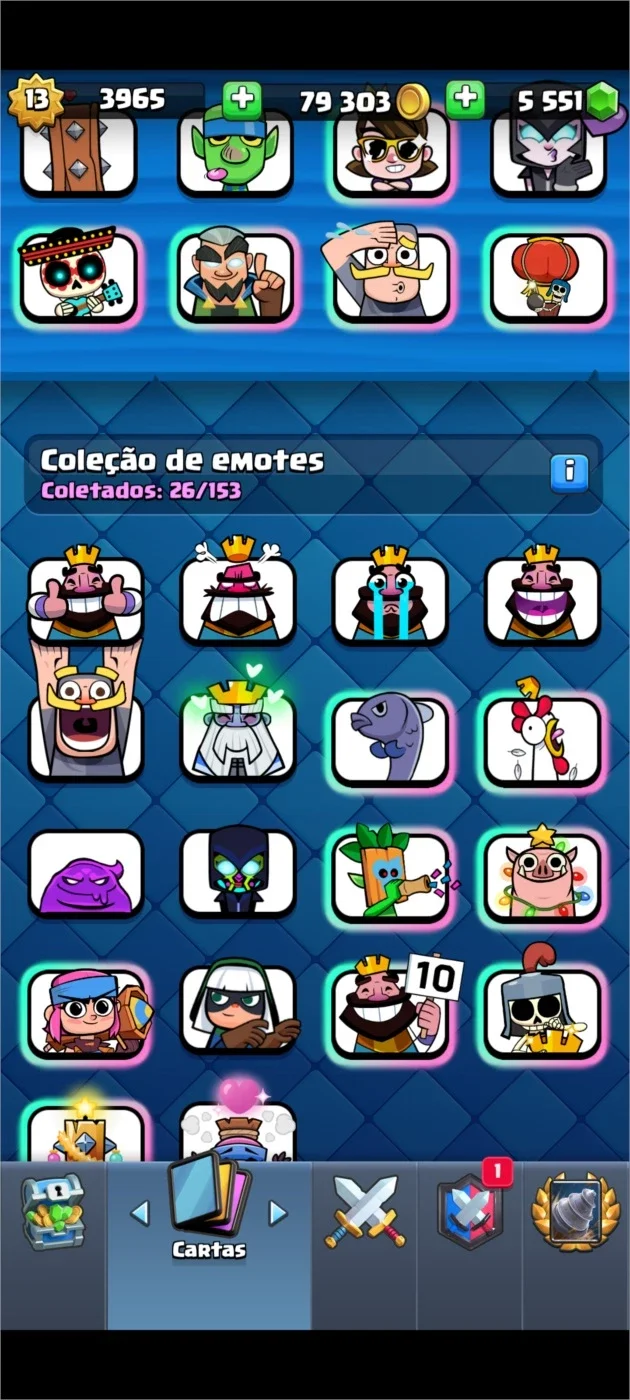This screenshot has width=630, height=1400.
Task: Open the events tab with laurel trophy
Action: click(x=576, y=1212)
